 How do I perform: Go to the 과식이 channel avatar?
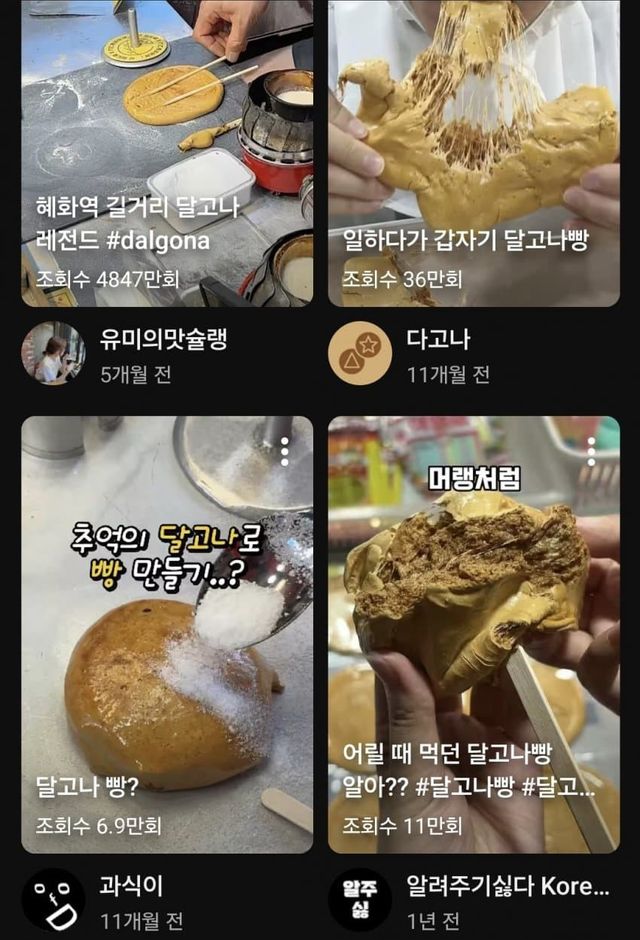[53, 899]
